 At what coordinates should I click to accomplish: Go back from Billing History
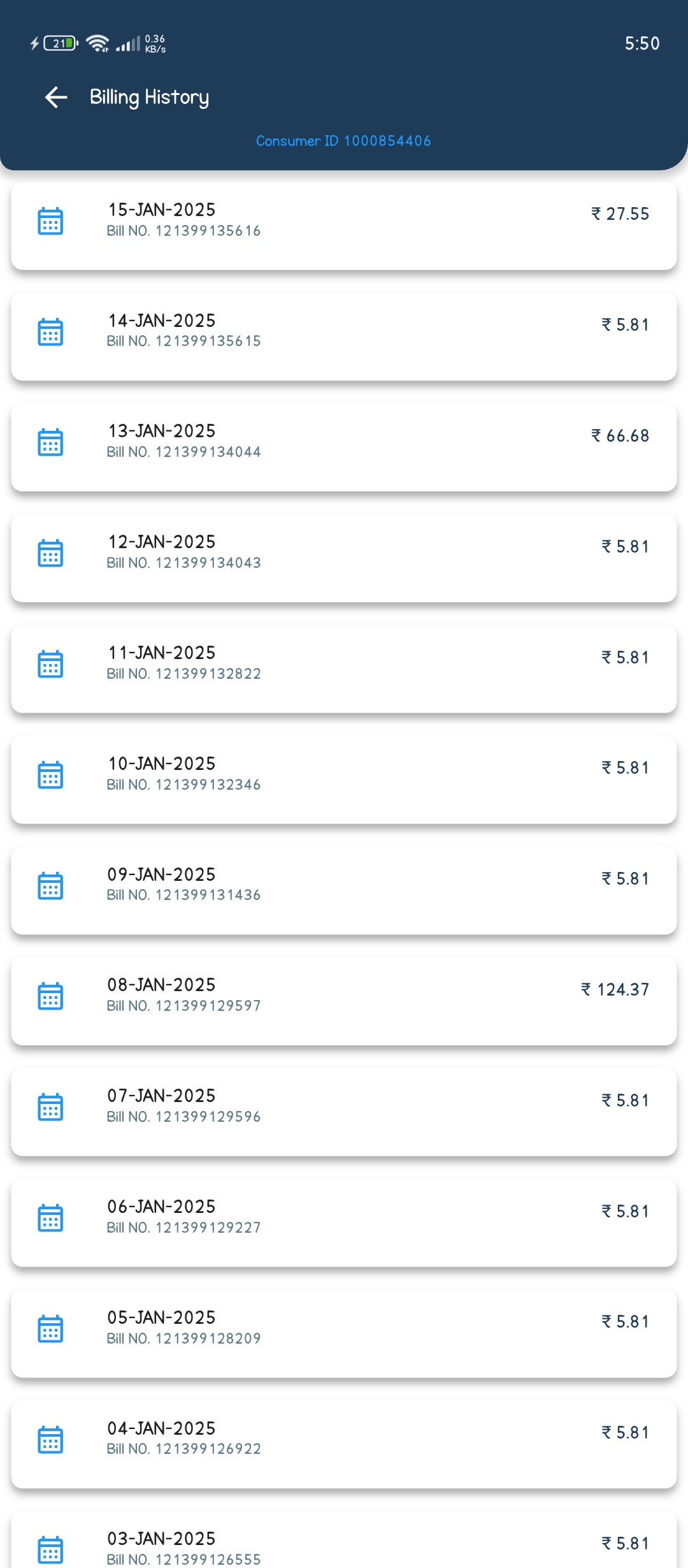[x=56, y=97]
